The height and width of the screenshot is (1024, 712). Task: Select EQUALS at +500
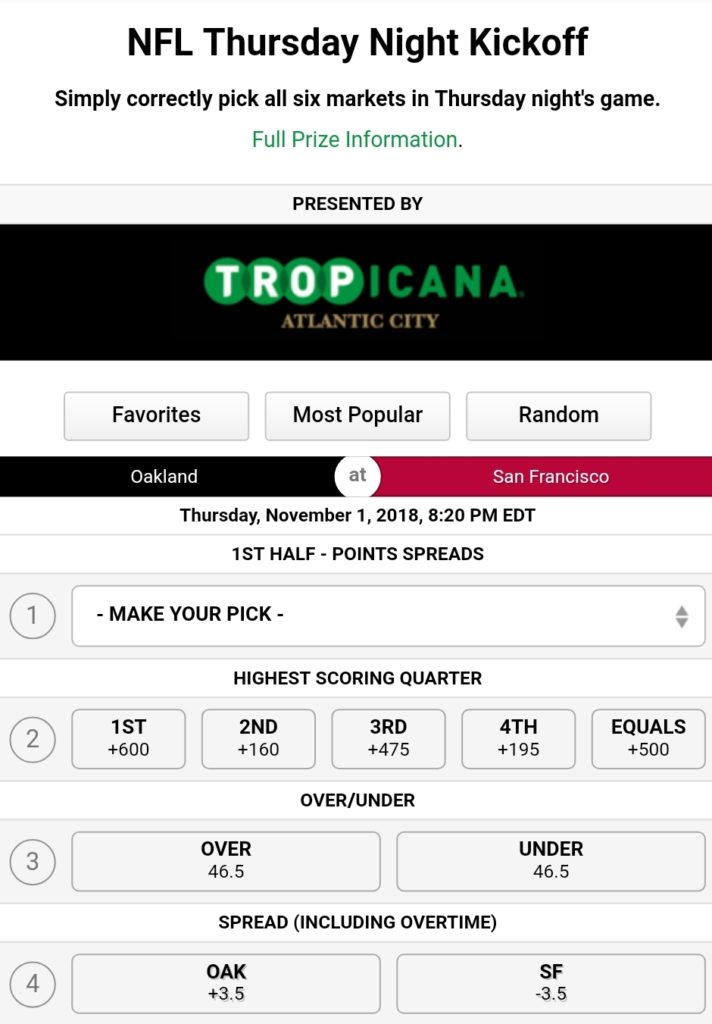(648, 738)
